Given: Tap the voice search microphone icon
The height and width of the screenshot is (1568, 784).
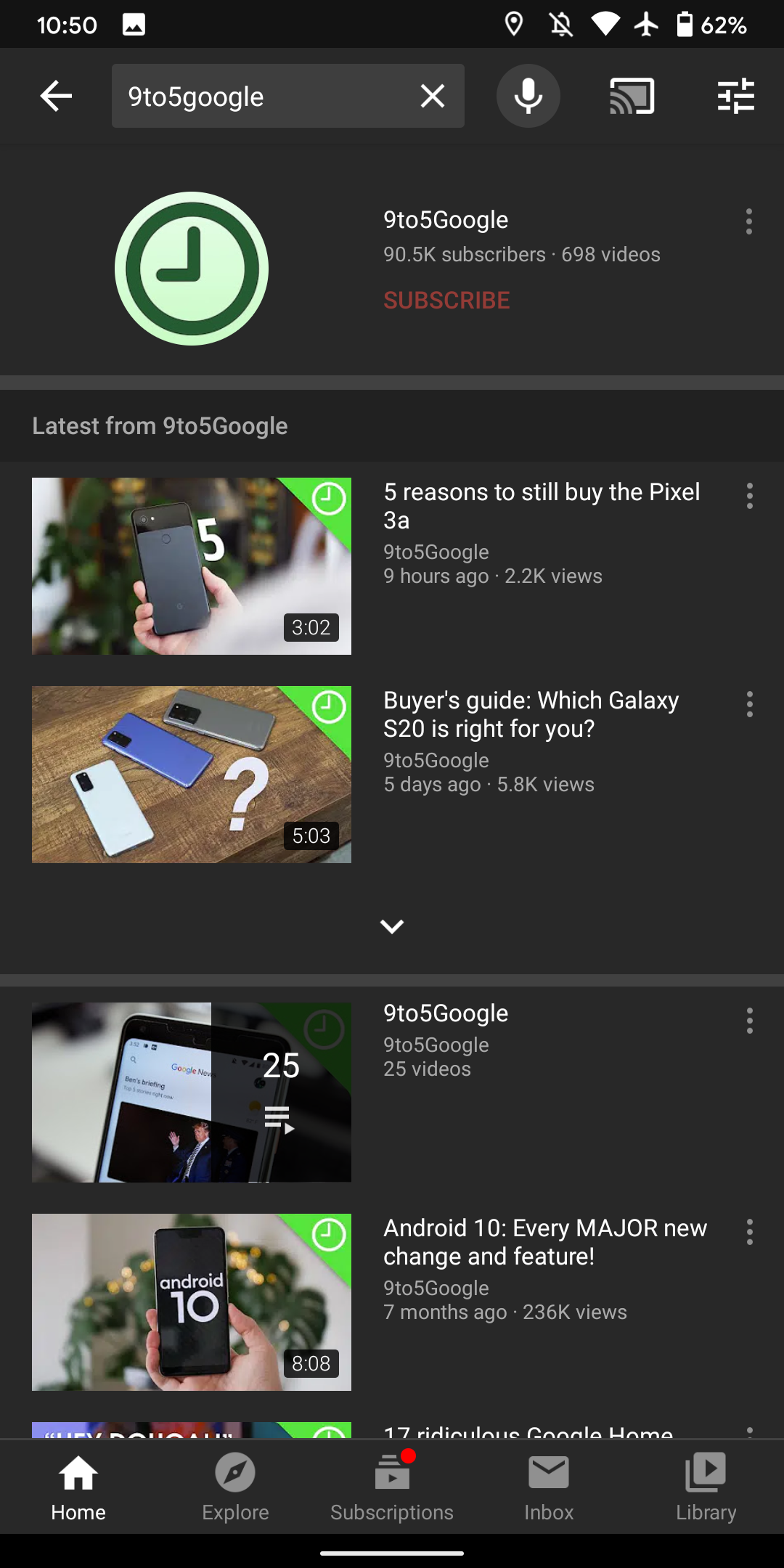Looking at the screenshot, I should (x=528, y=95).
